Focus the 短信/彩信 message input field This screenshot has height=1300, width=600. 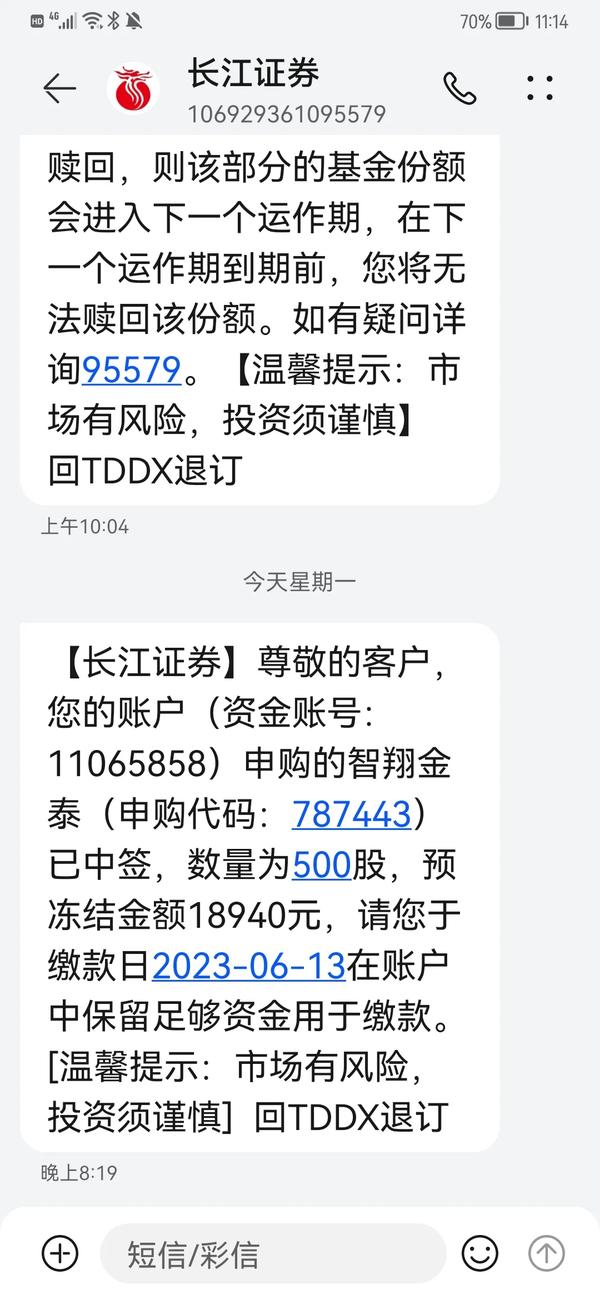273,1253
